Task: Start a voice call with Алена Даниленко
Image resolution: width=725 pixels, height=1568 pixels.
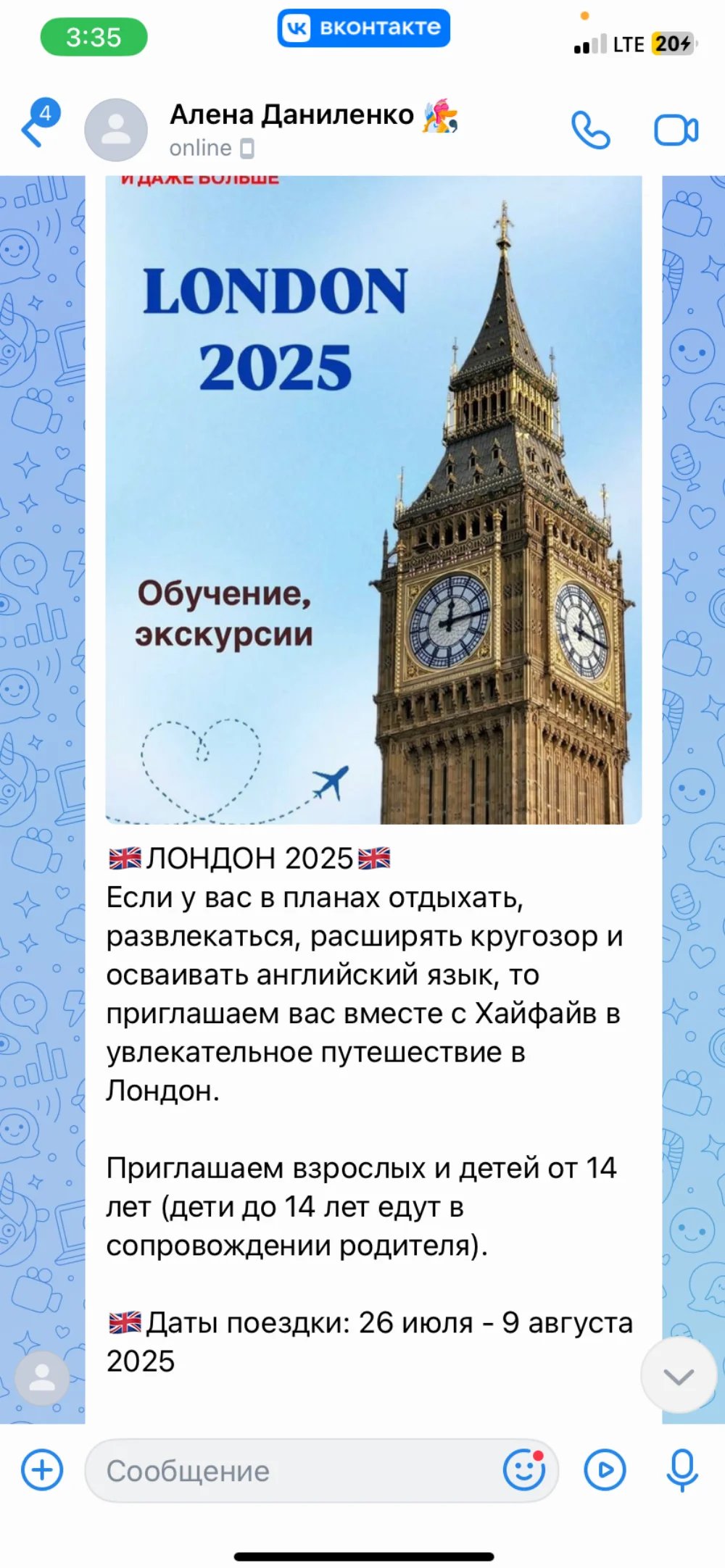Action: [591, 130]
